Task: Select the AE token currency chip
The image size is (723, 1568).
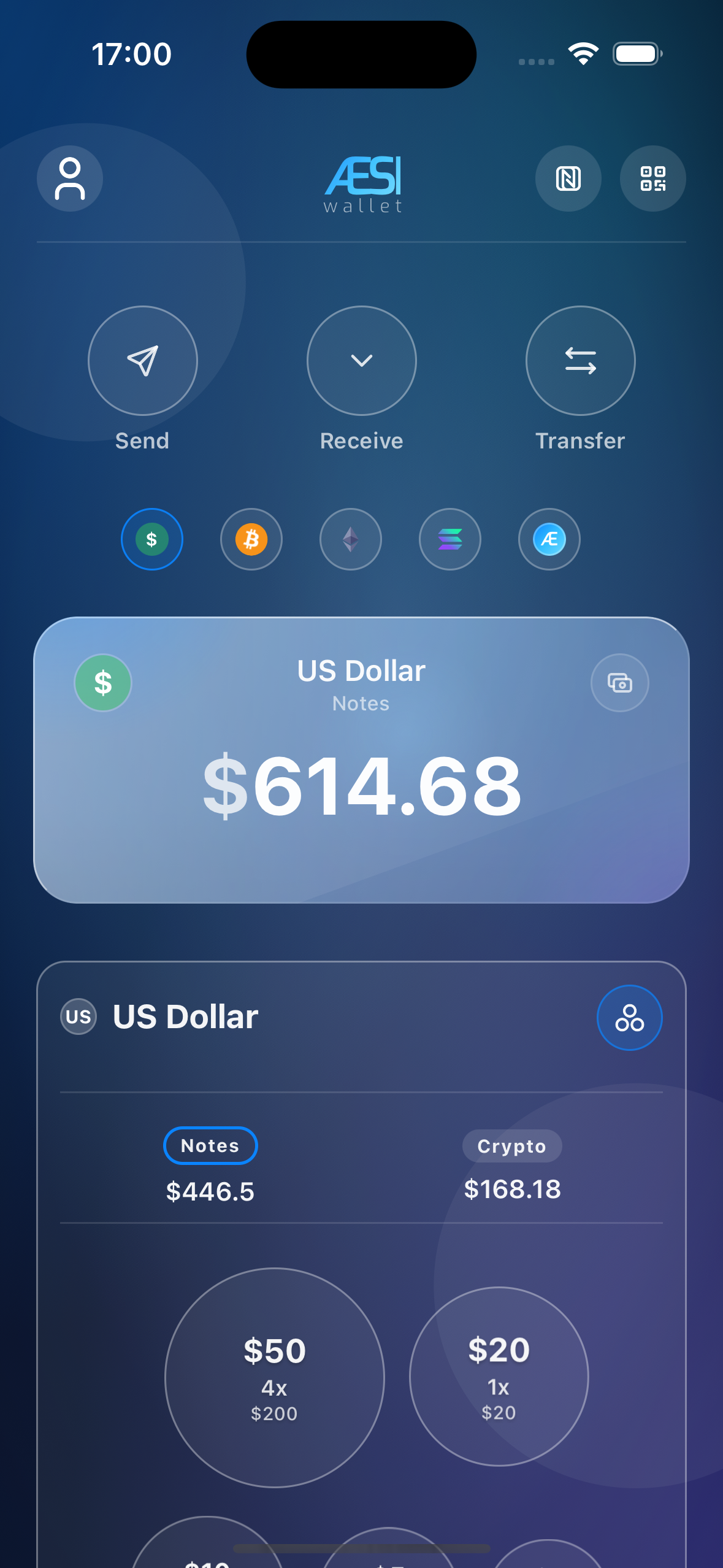Action: tap(549, 539)
